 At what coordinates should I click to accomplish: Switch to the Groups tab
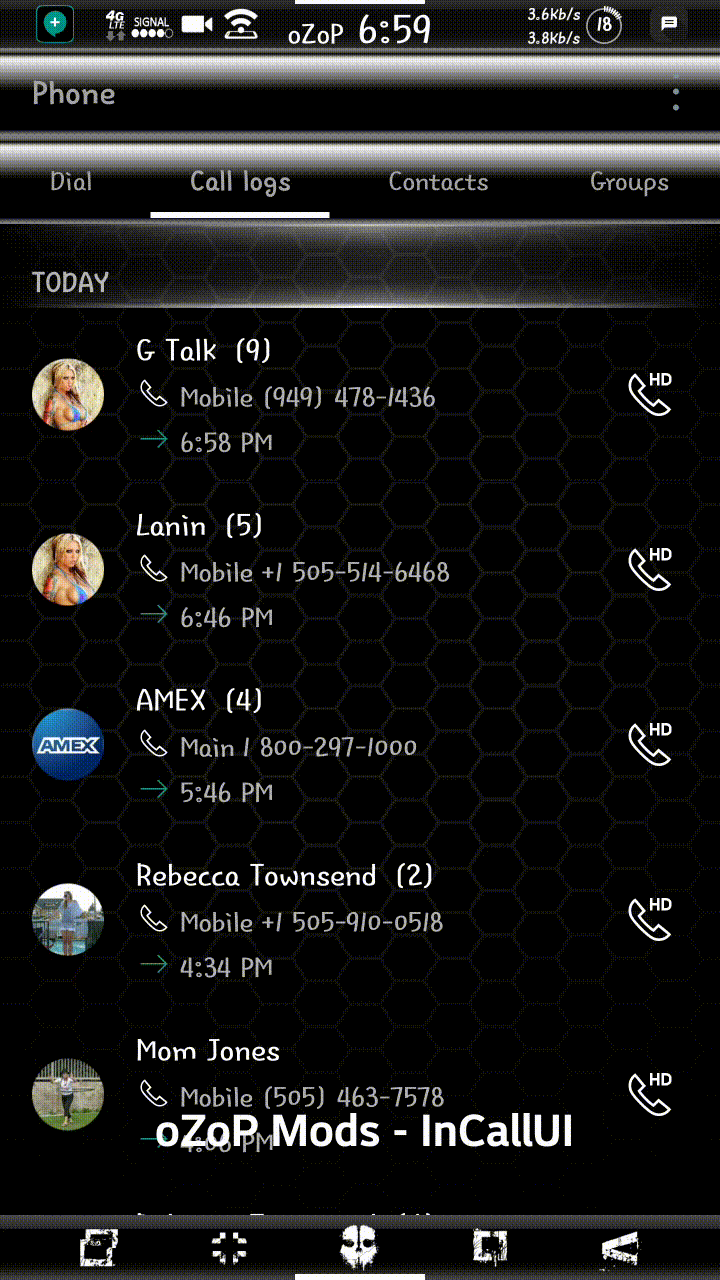pos(628,182)
